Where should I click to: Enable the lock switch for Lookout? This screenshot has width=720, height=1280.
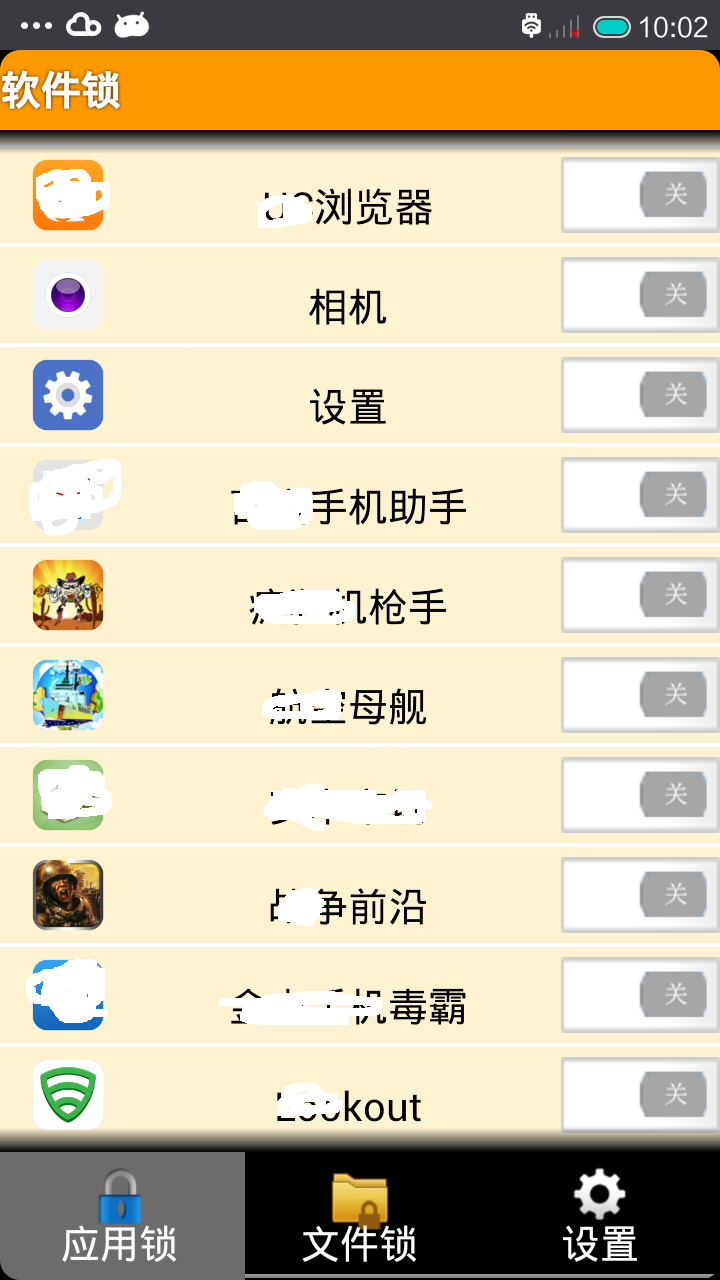[x=639, y=1095]
